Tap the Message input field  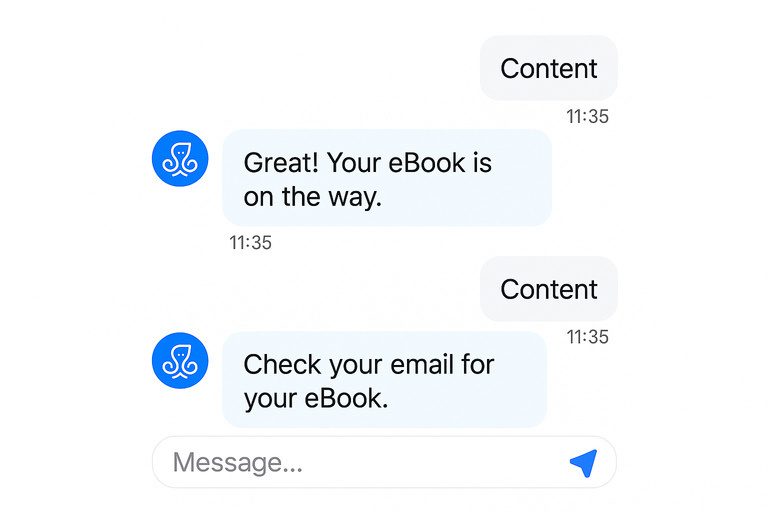pos(350,463)
